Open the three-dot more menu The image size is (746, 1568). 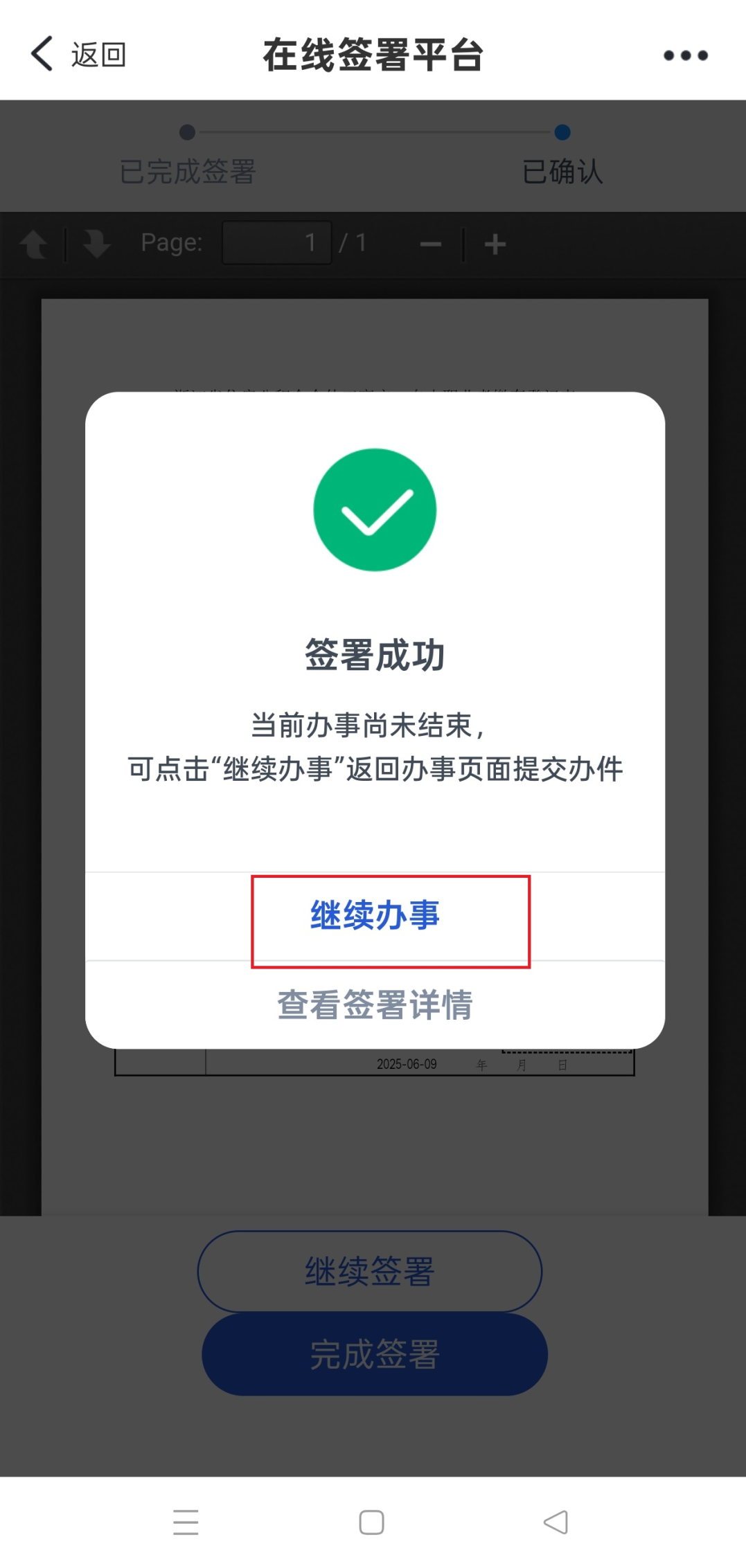click(685, 55)
